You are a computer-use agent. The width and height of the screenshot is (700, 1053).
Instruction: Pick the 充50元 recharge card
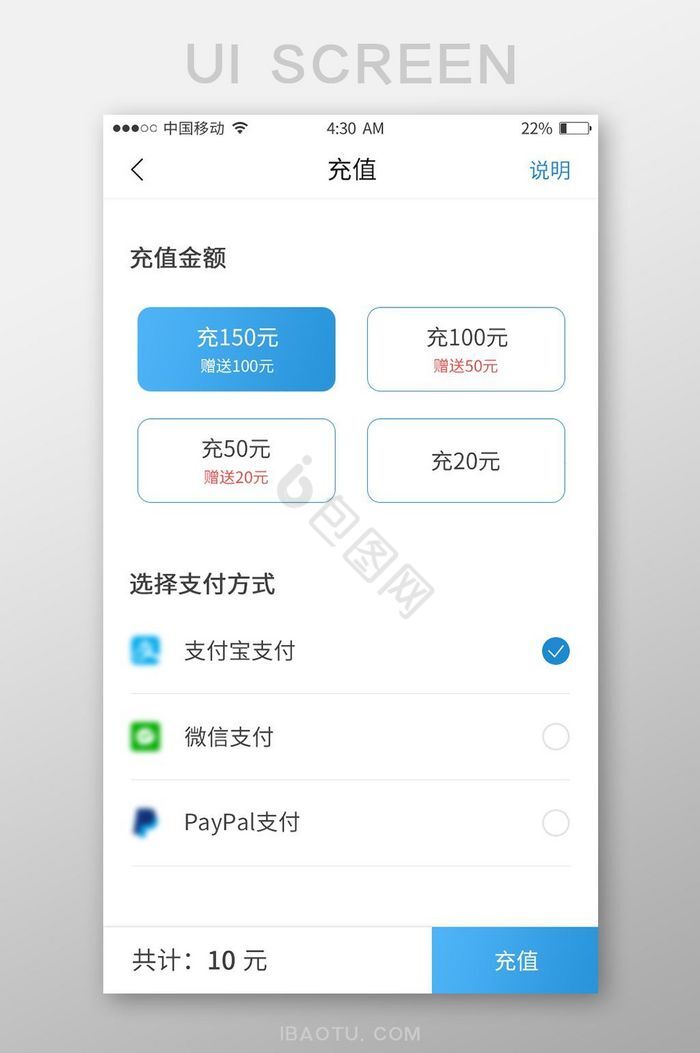(236, 460)
